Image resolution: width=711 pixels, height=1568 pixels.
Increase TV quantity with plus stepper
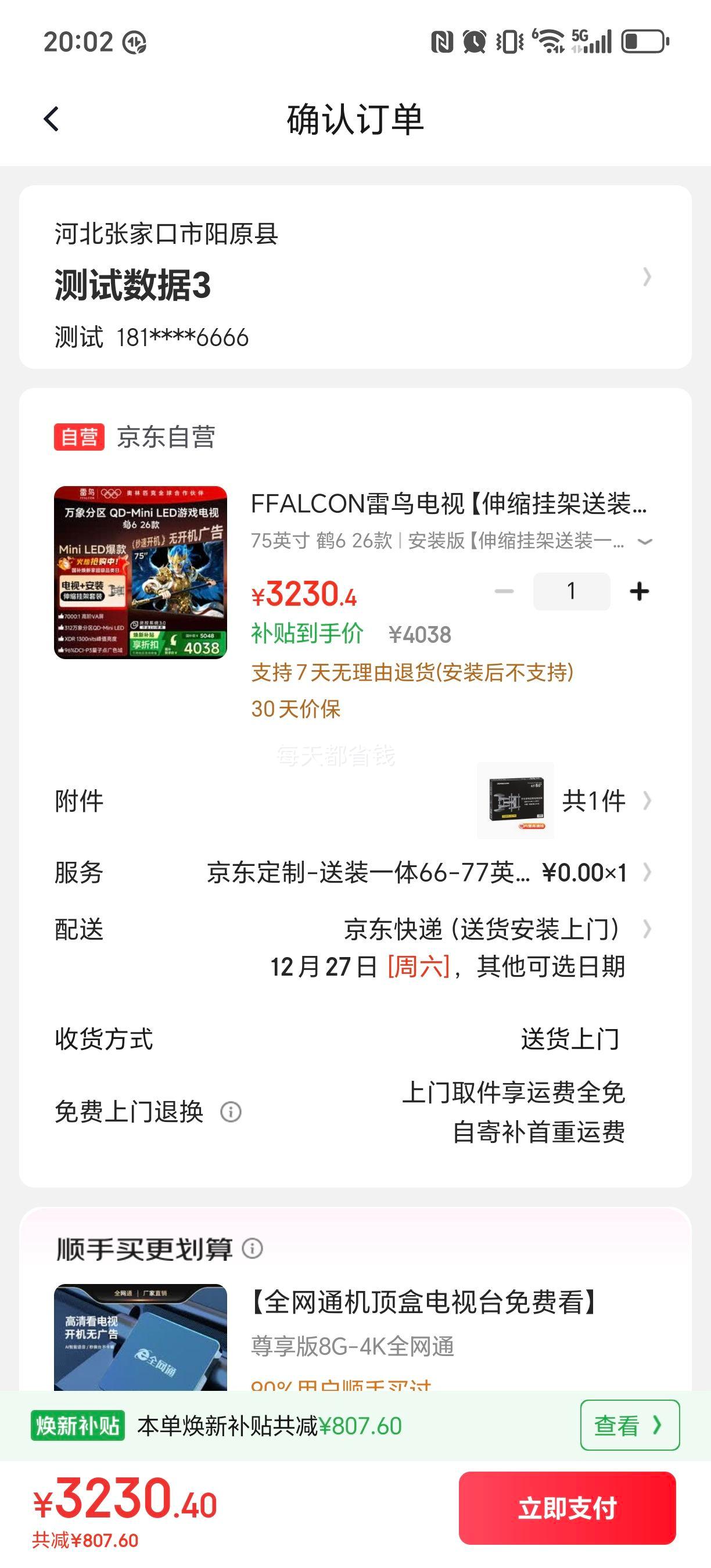(x=638, y=591)
